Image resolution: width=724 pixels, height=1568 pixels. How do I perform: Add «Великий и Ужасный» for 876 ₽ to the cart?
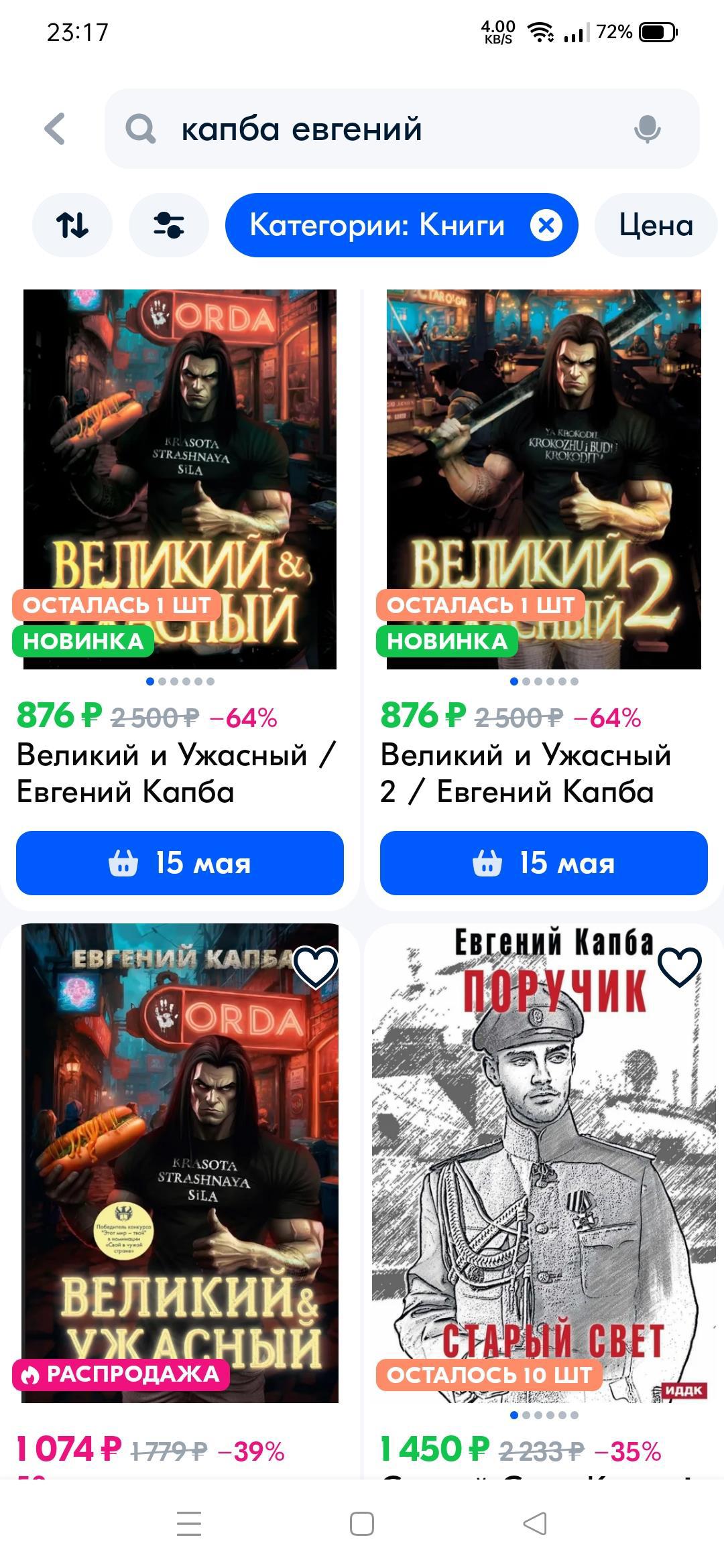click(x=180, y=863)
